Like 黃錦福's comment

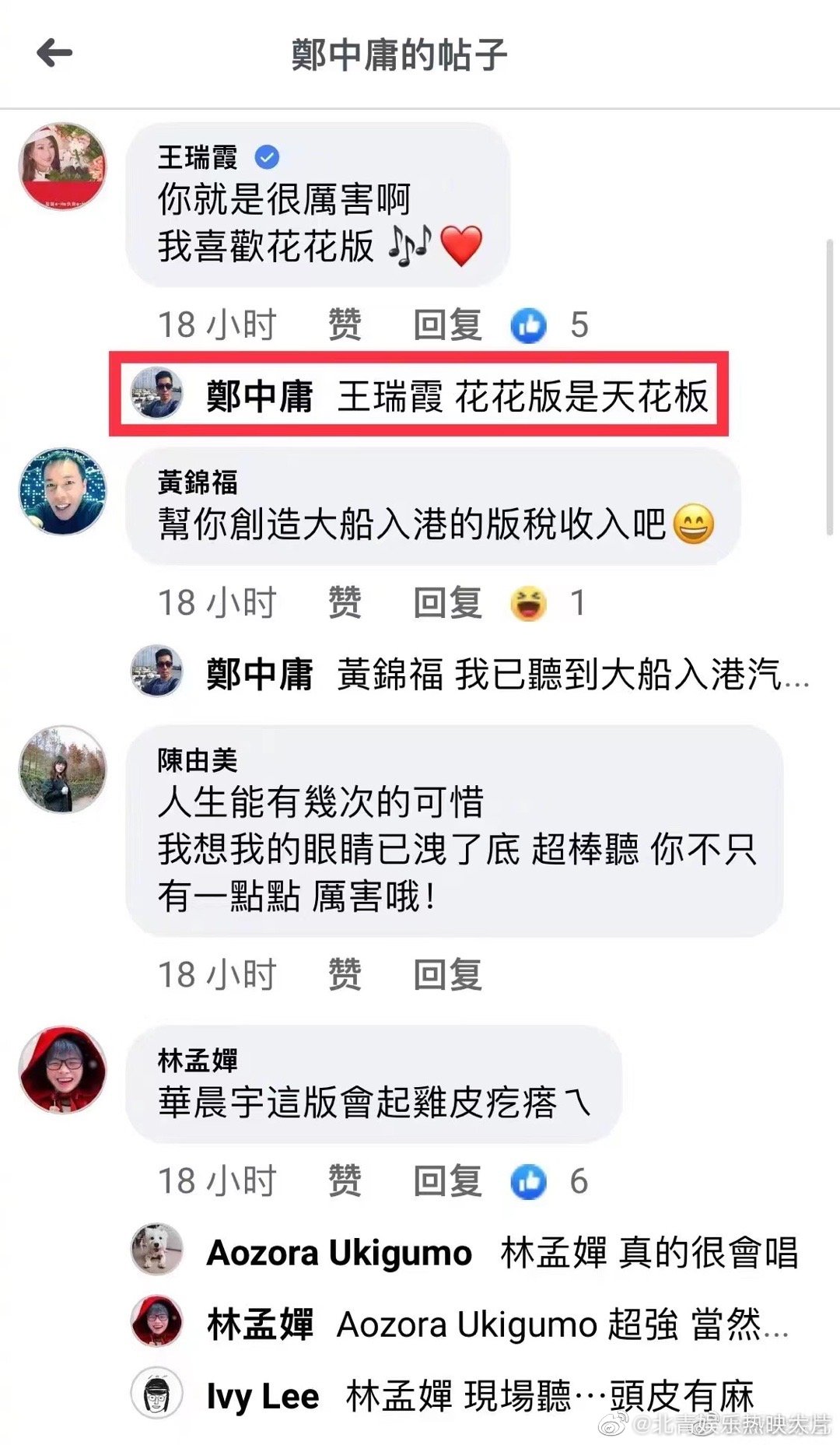click(x=345, y=602)
